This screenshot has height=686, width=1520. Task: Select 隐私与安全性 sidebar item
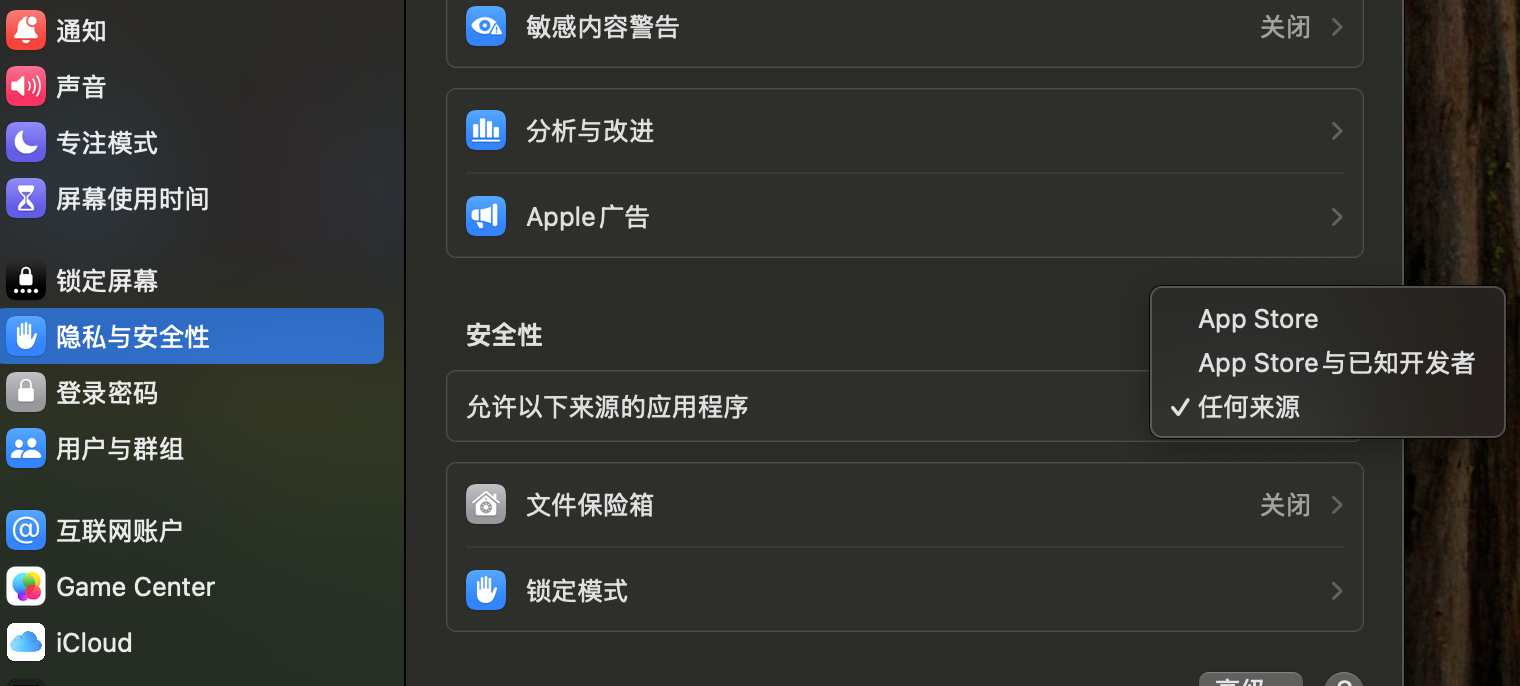pos(132,337)
